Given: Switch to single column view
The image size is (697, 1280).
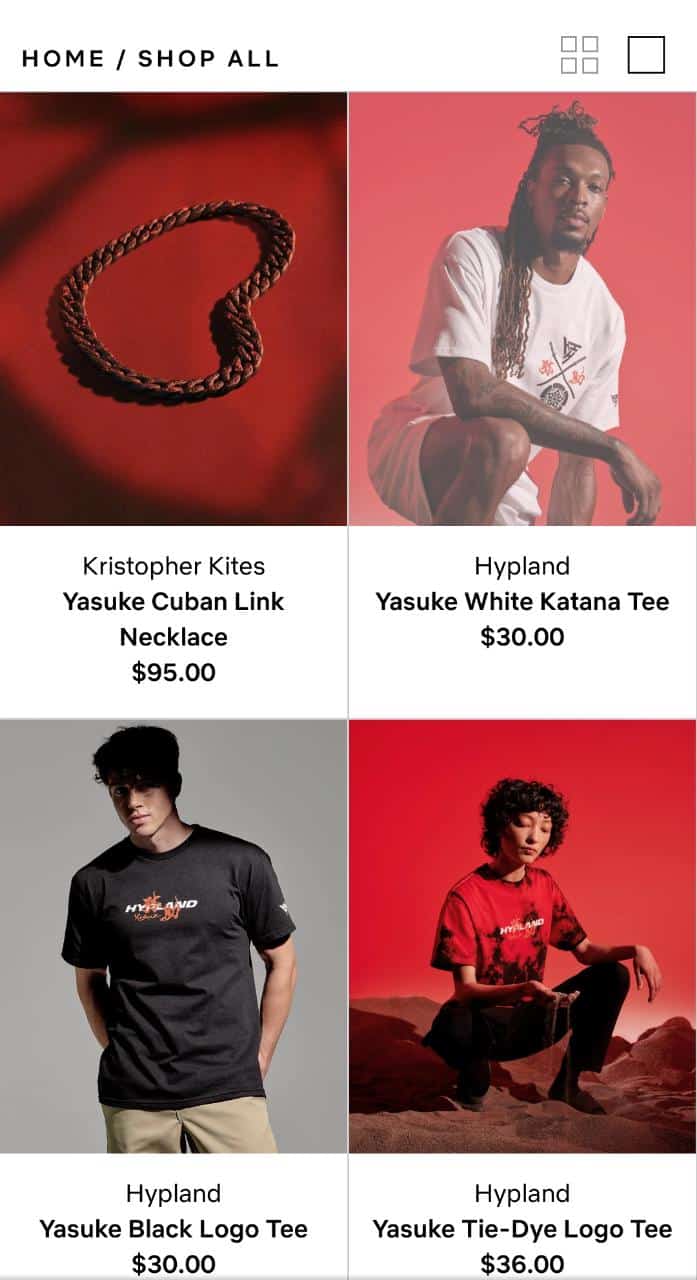Looking at the screenshot, I should tap(646, 55).
